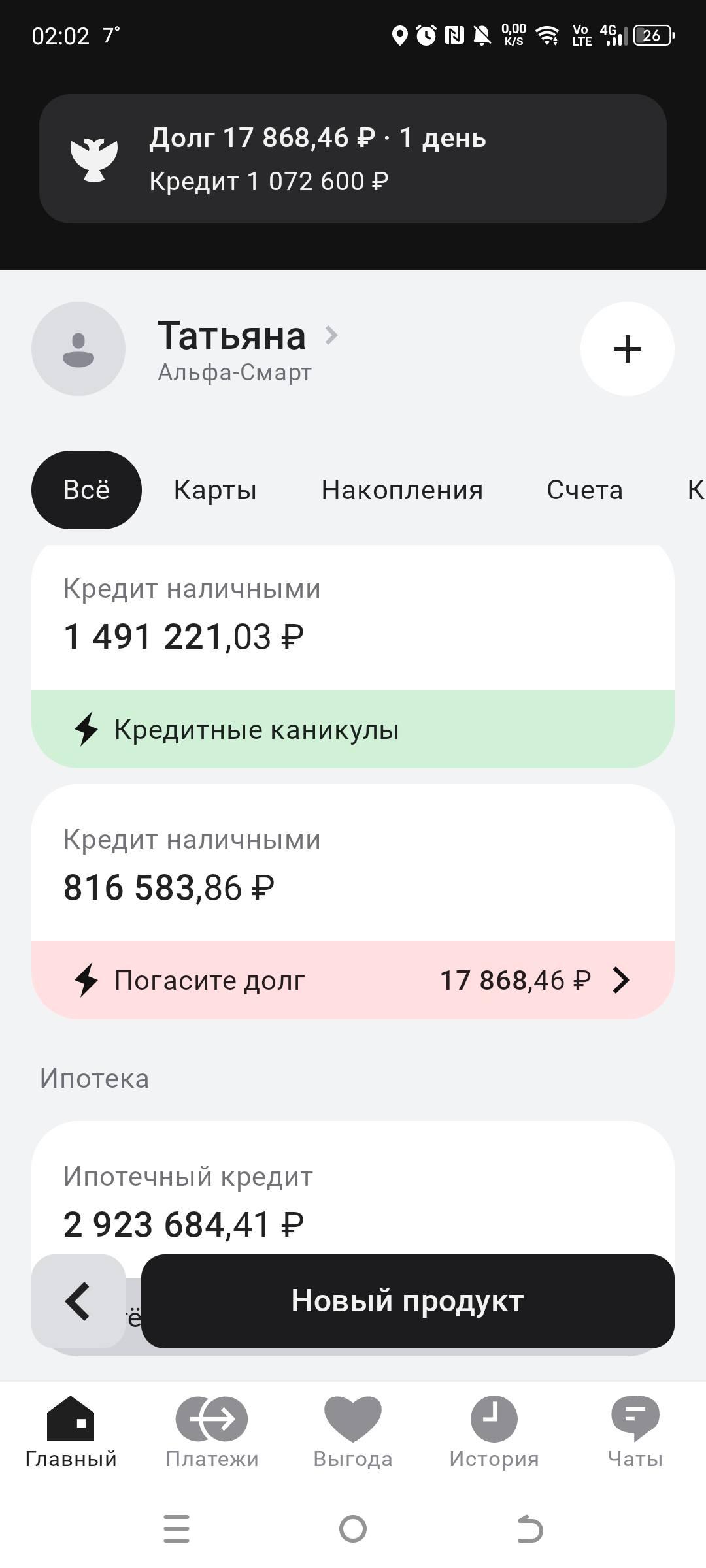
Task: Open debt details via Погасите долг chevron
Action: tap(620, 979)
